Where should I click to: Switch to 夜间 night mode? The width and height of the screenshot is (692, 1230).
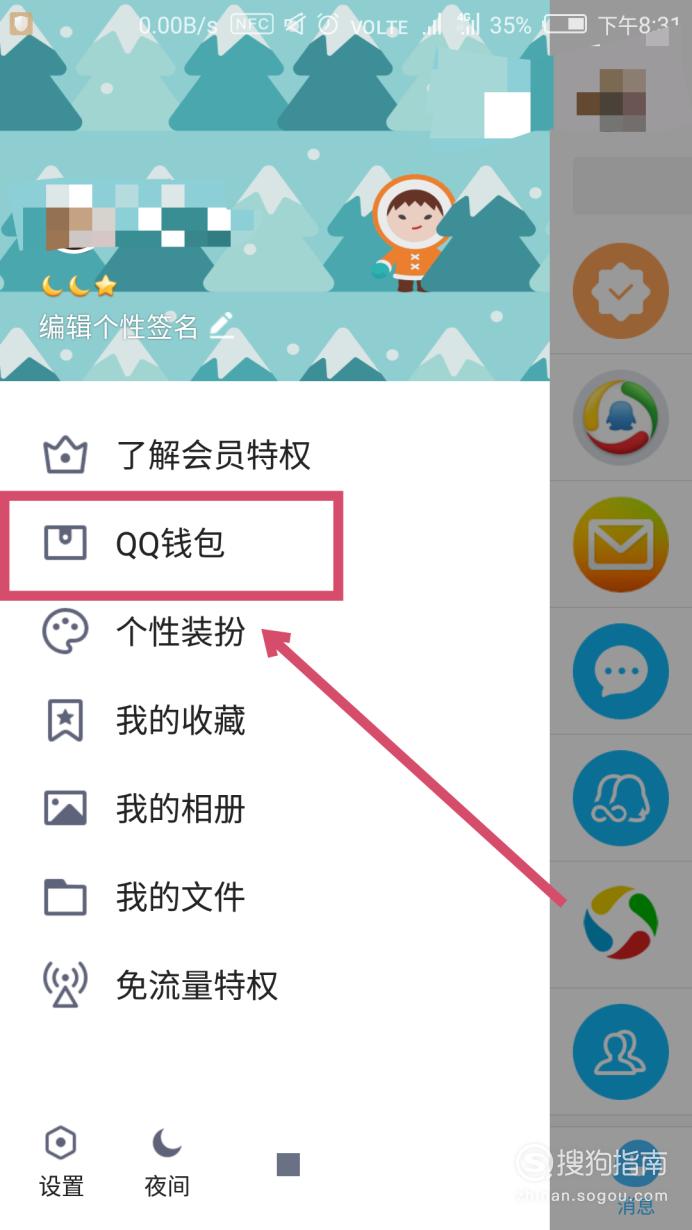coord(167,1162)
